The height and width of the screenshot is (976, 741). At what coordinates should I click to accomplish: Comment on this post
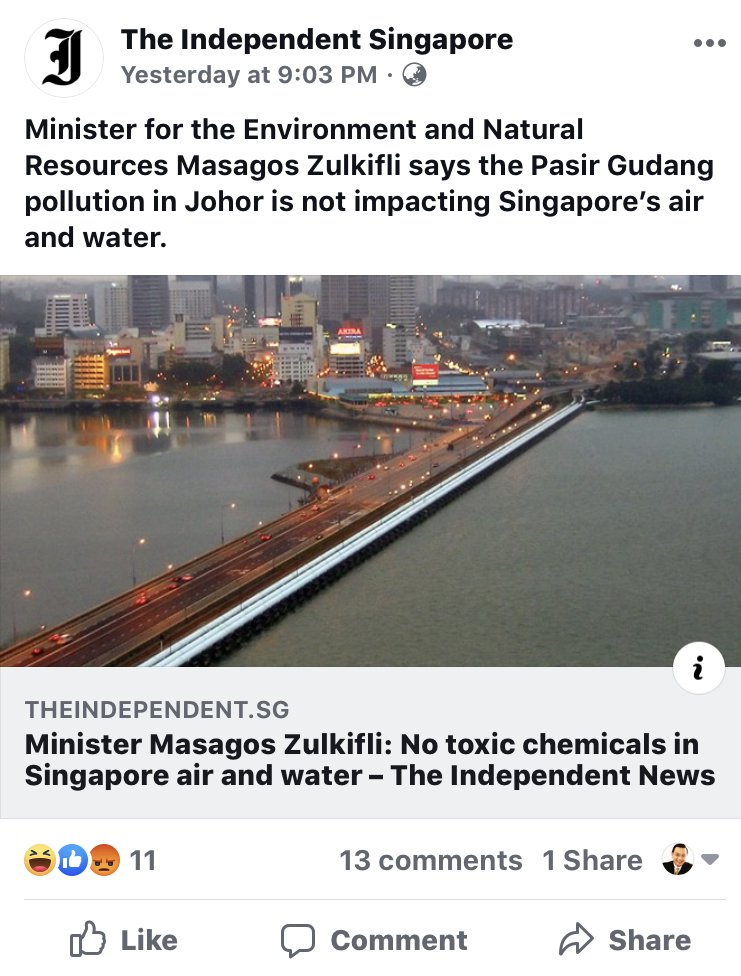click(x=374, y=940)
